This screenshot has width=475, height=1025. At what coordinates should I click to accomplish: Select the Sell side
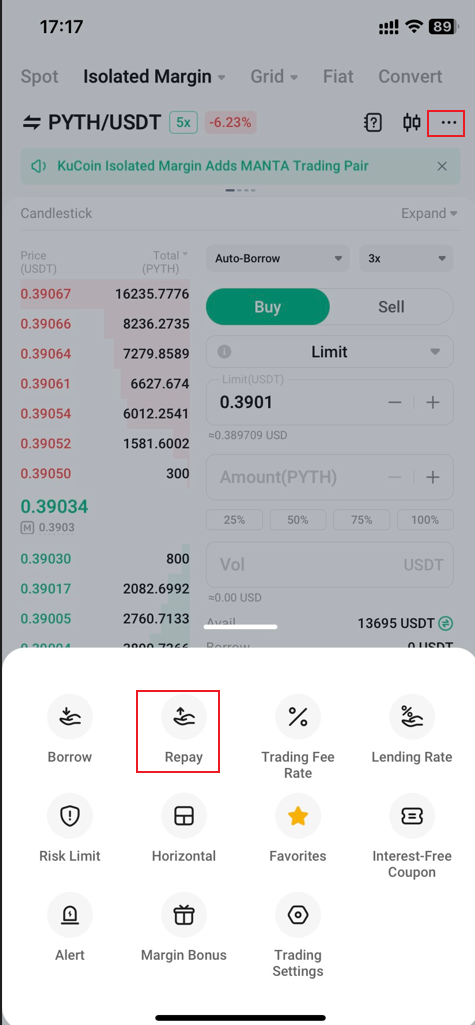pyautogui.click(x=391, y=307)
